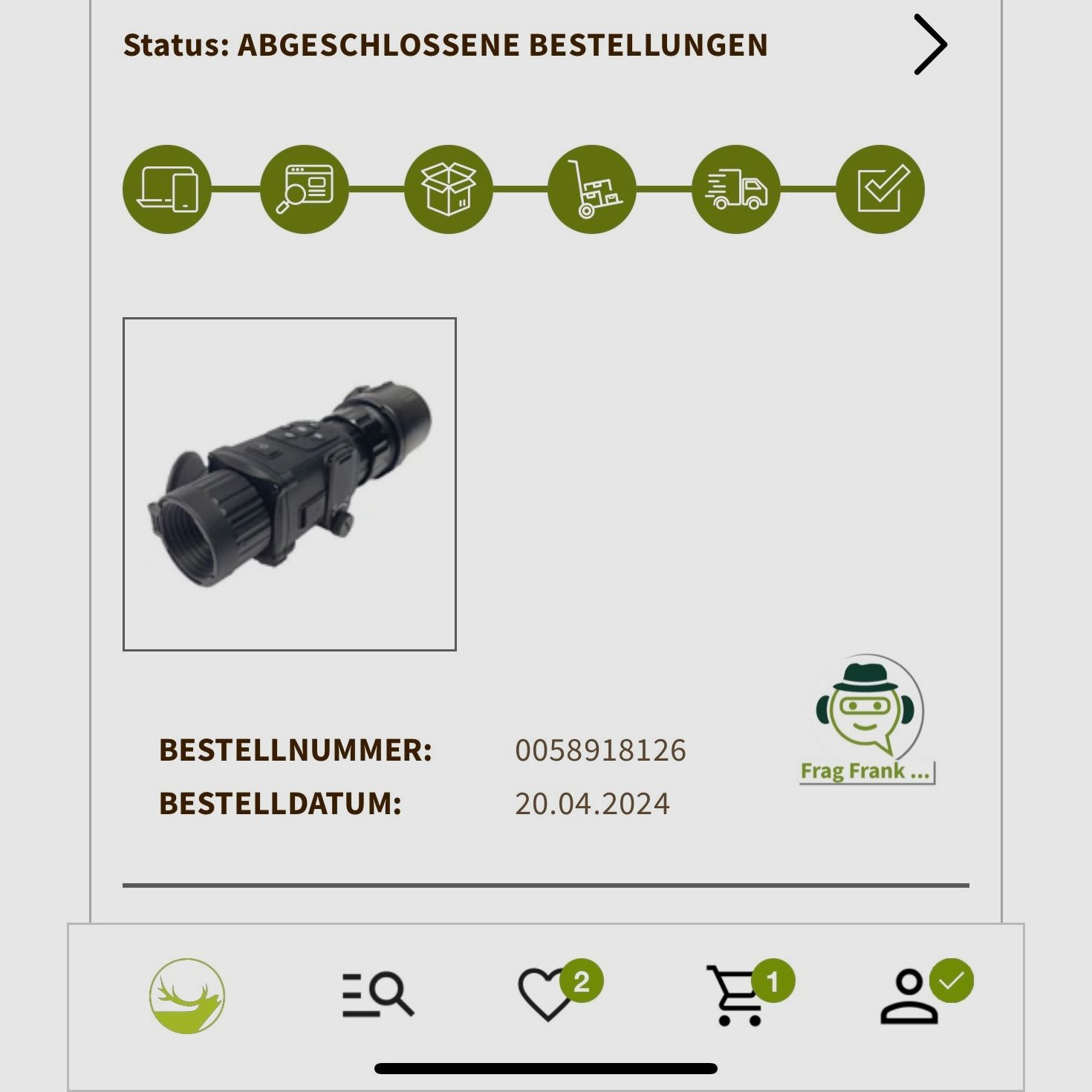
Task: Open the thermal scope product image
Action: pos(289,484)
